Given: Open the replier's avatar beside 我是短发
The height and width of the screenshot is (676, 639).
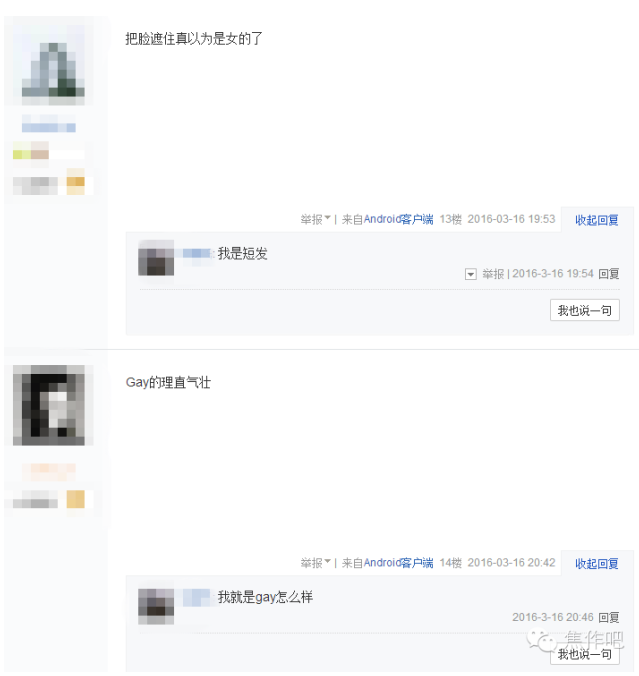Looking at the screenshot, I should 156,258.
